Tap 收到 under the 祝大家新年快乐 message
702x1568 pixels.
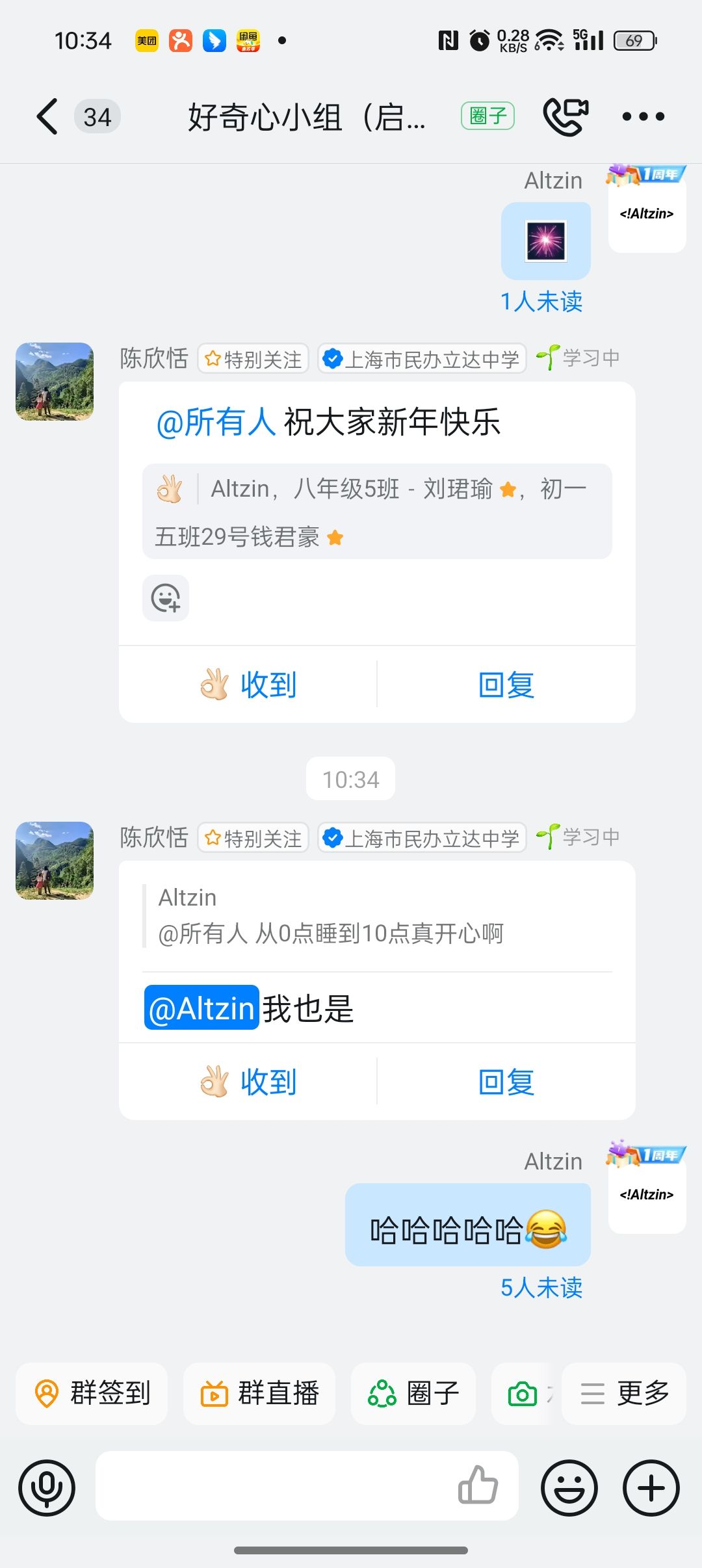(248, 685)
